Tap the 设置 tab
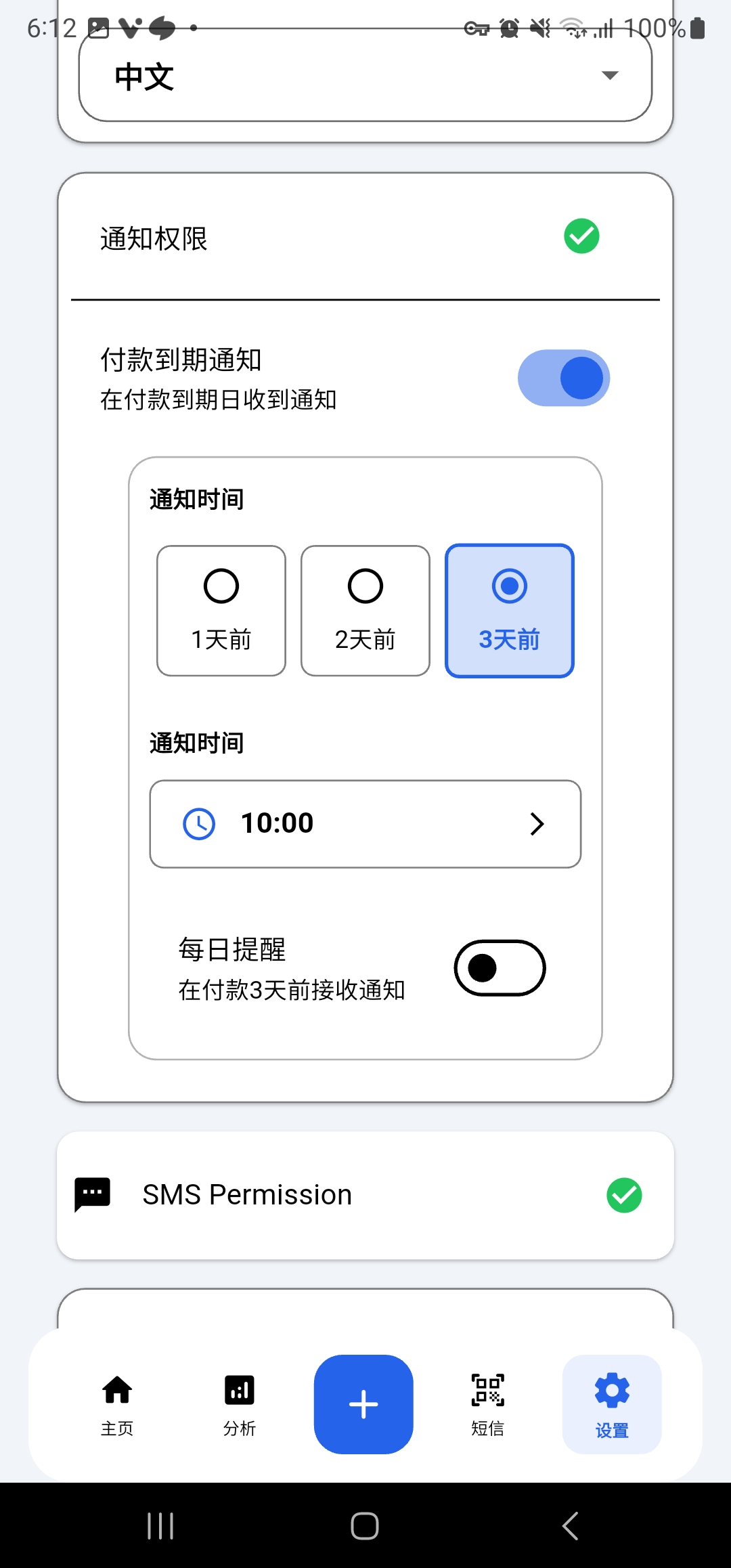The height and width of the screenshot is (1568, 731). point(612,1404)
